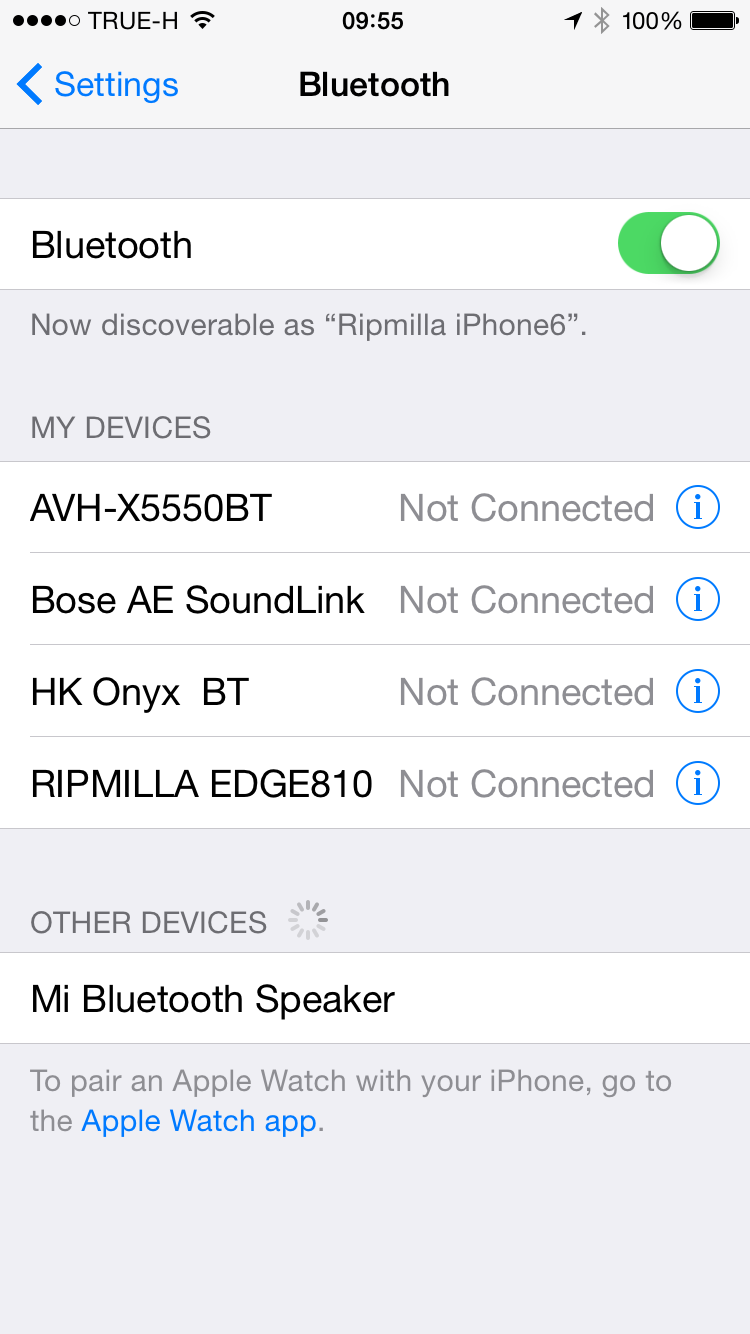
Task: Open info for AVH-X5550BT
Action: click(697, 508)
